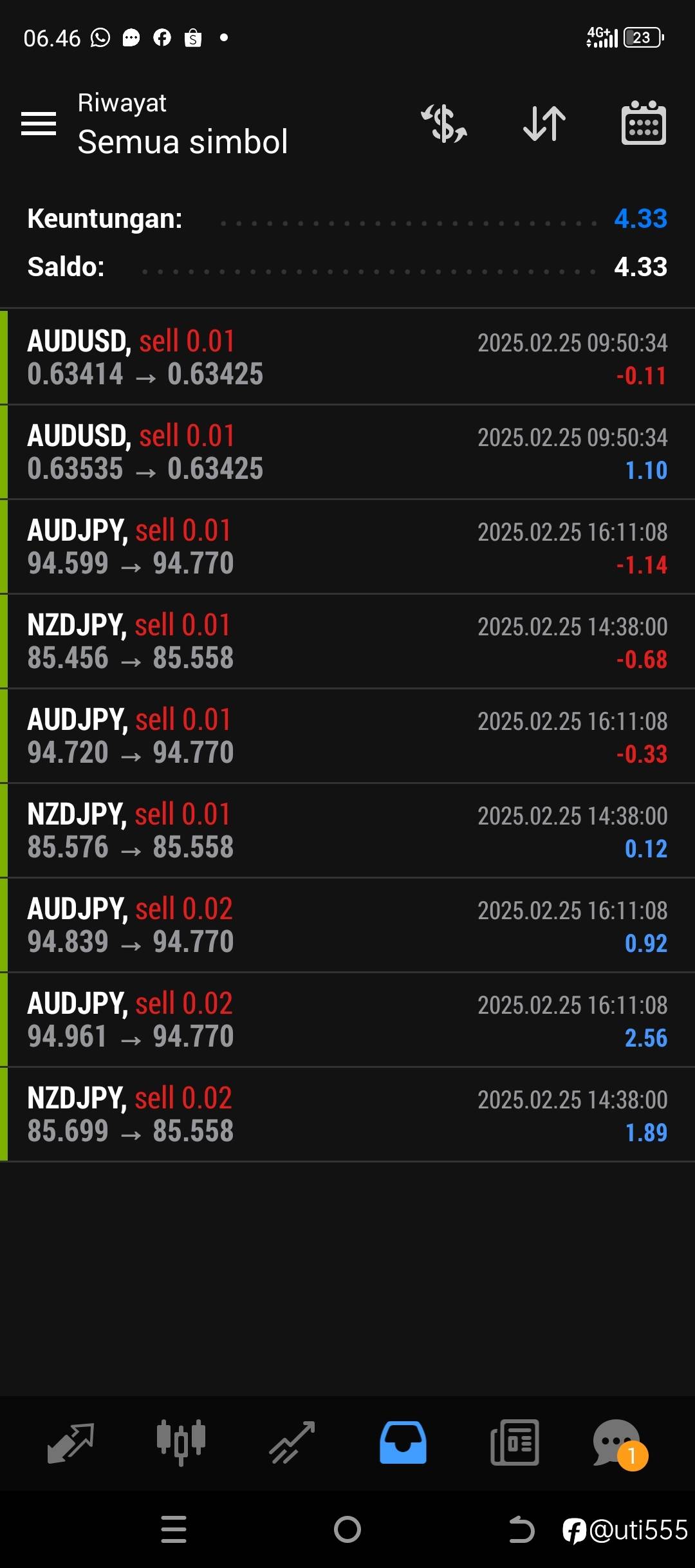The image size is (695, 1568).
Task: Go to the home screen
Action: tap(347, 1530)
